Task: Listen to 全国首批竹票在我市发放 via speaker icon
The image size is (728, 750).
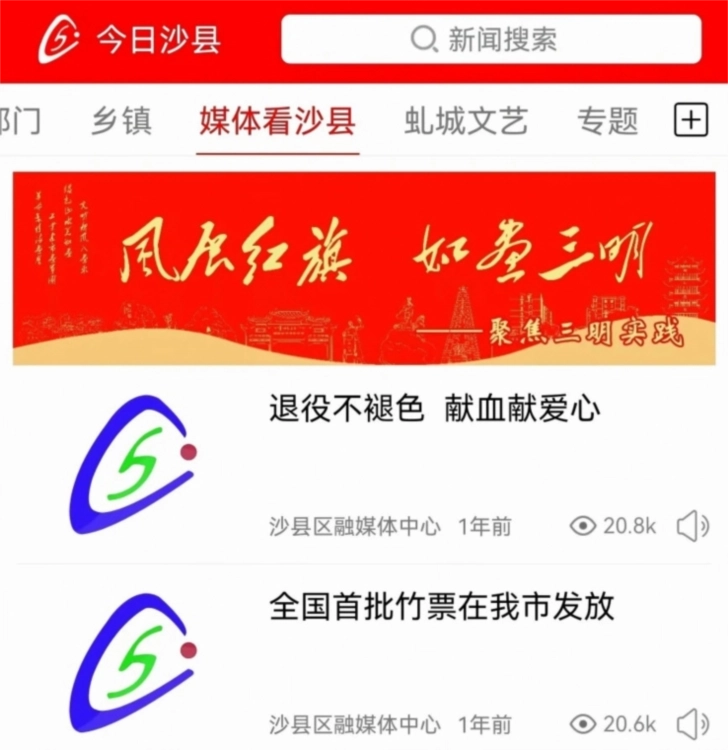Action: pos(692,724)
